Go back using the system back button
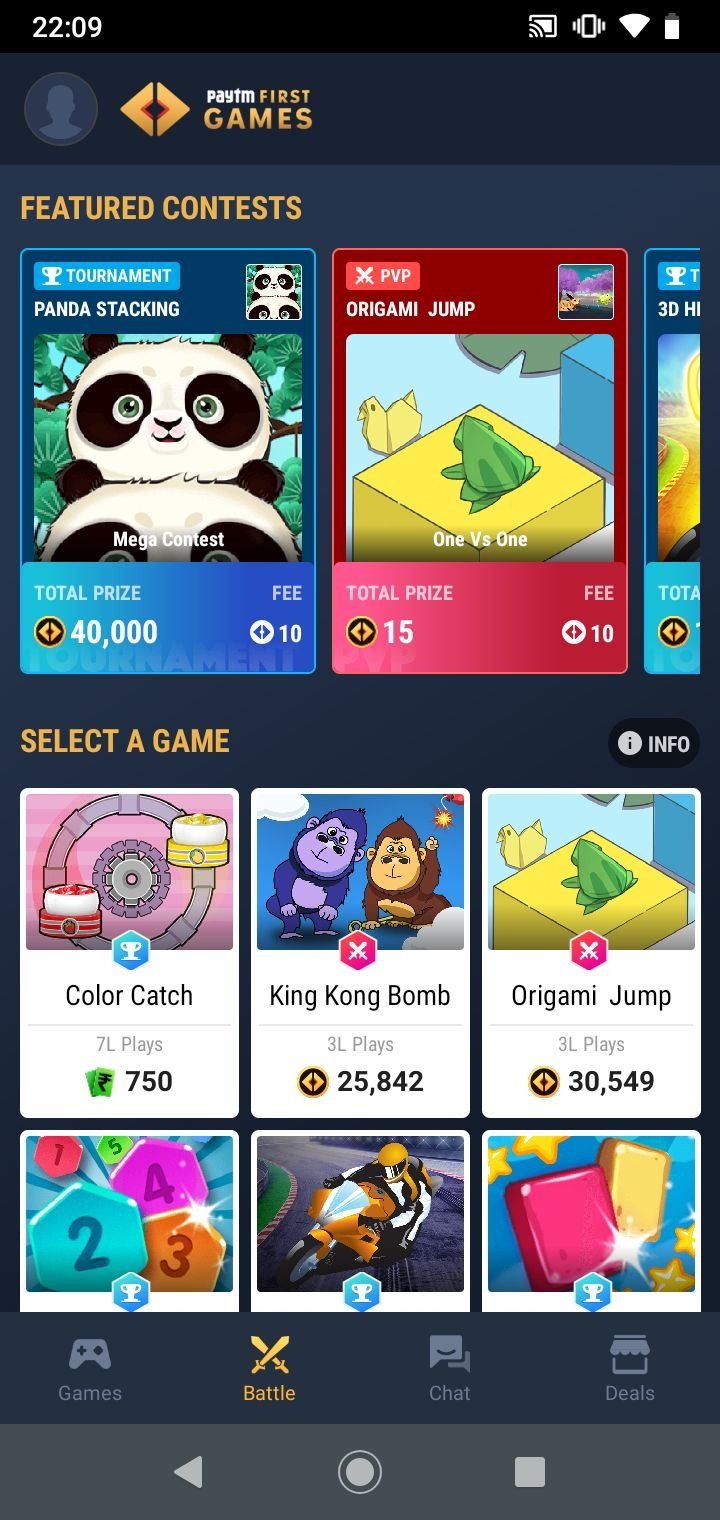 click(189, 1472)
